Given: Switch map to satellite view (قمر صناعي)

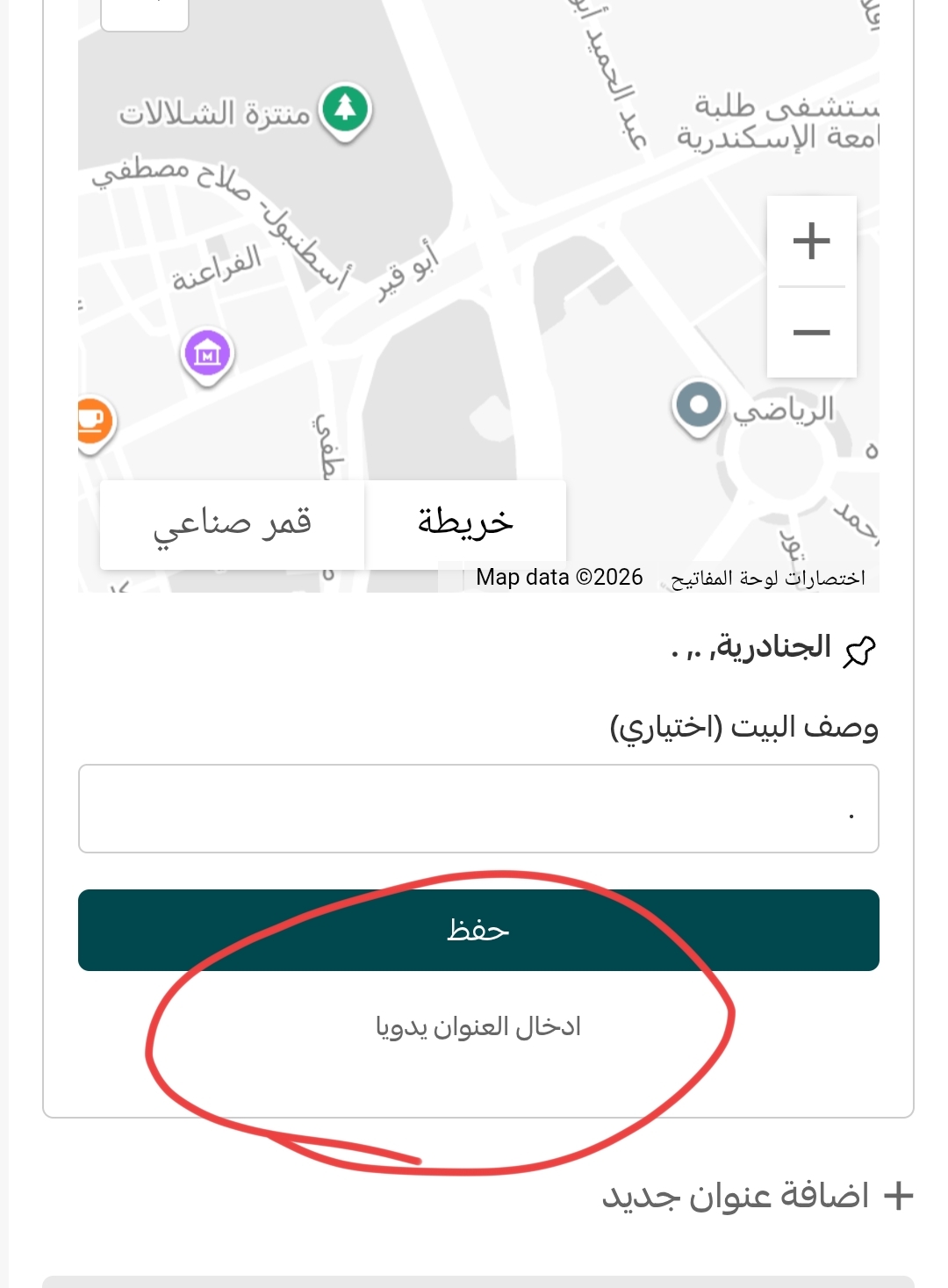Looking at the screenshot, I should (233, 524).
